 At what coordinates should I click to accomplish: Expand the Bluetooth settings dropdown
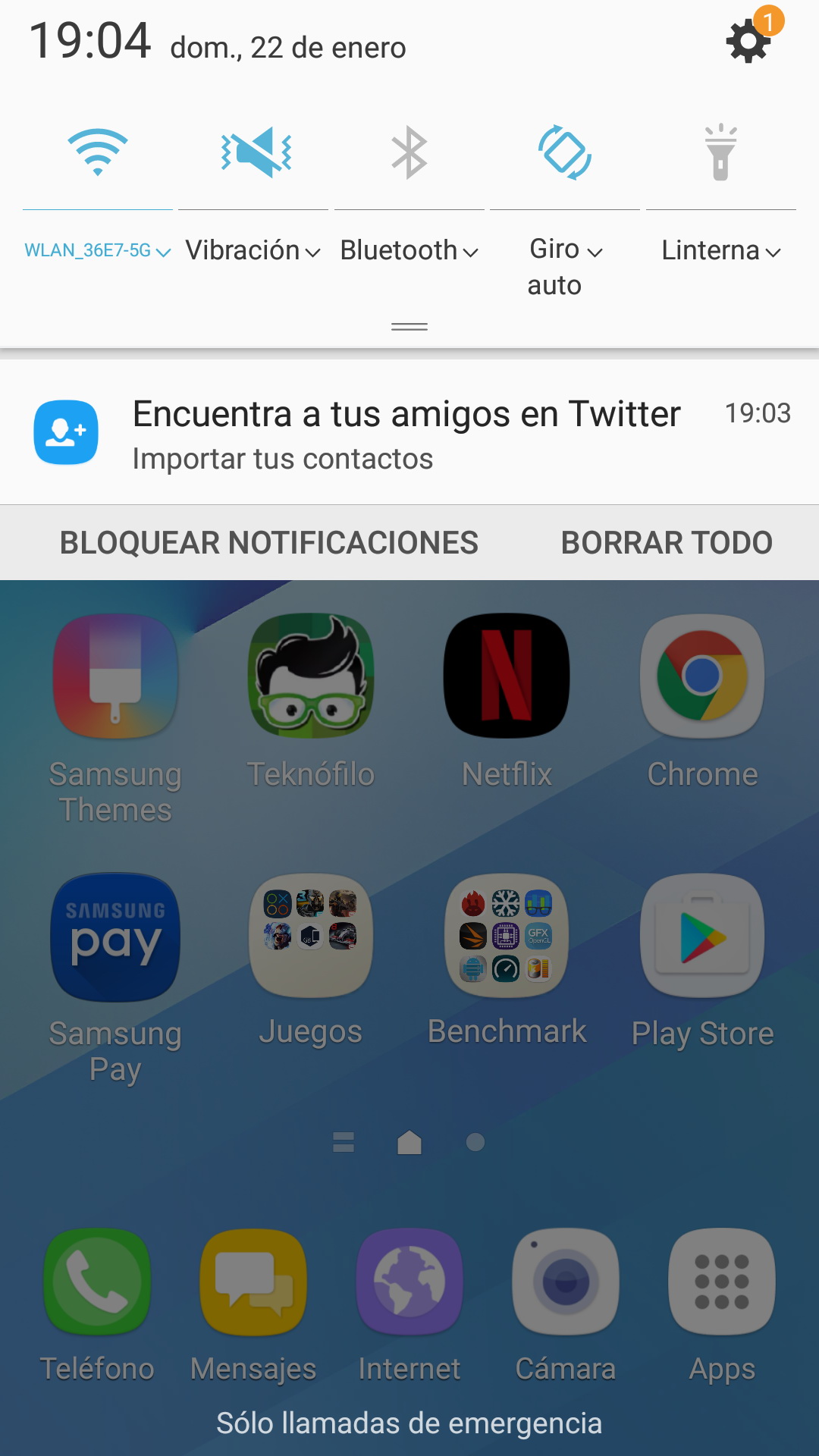click(409, 251)
